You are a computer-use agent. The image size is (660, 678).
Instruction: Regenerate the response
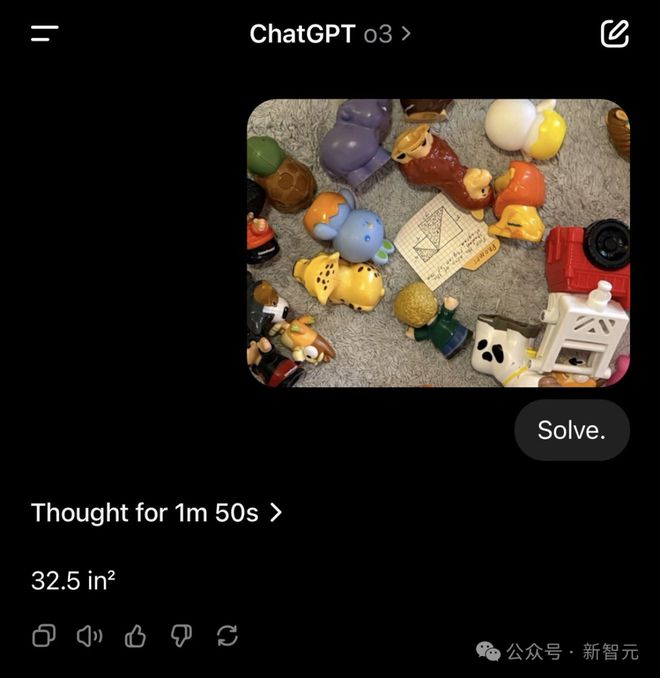pos(227,636)
